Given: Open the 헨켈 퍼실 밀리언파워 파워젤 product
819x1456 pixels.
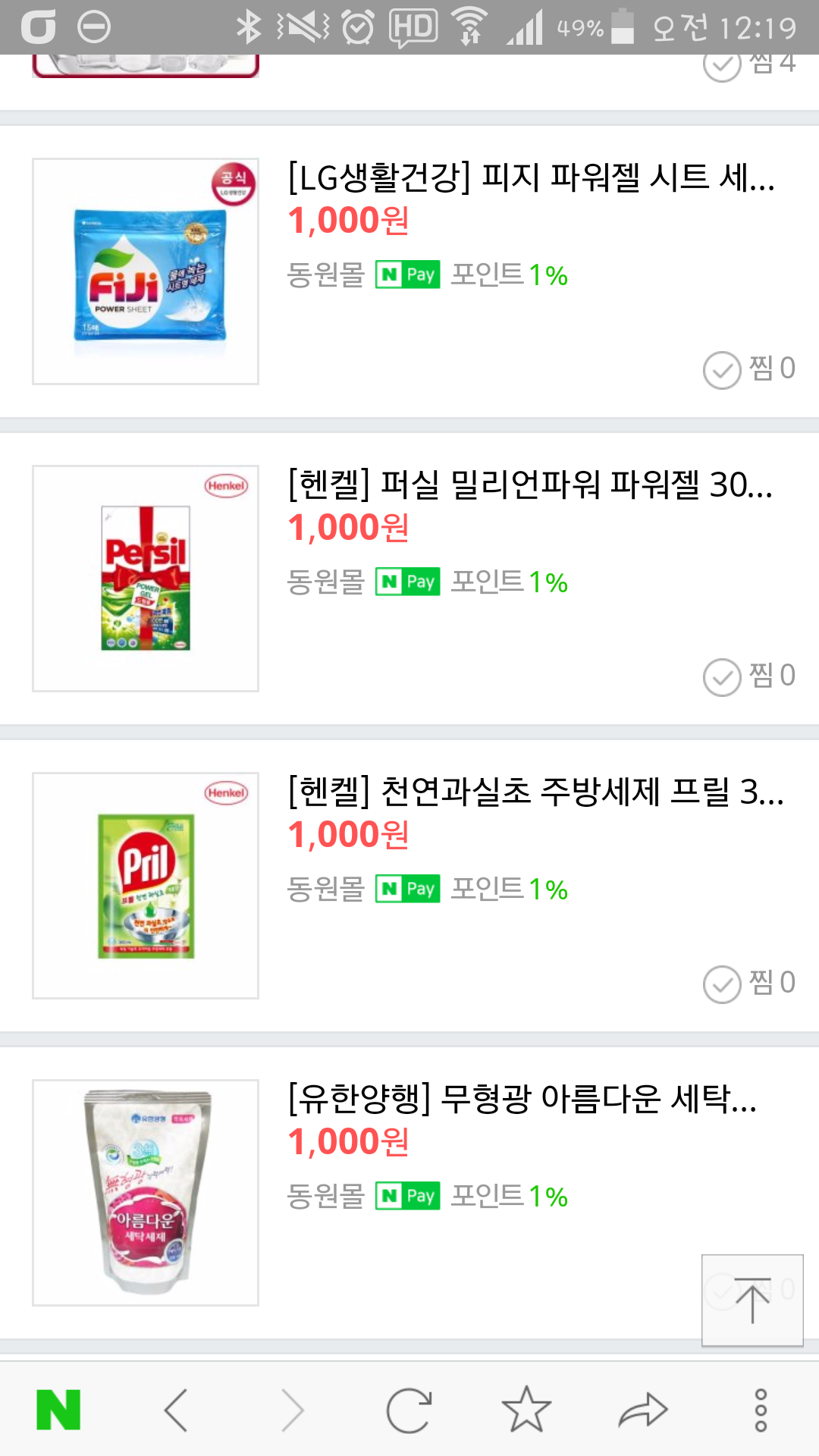Looking at the screenshot, I should [x=531, y=485].
